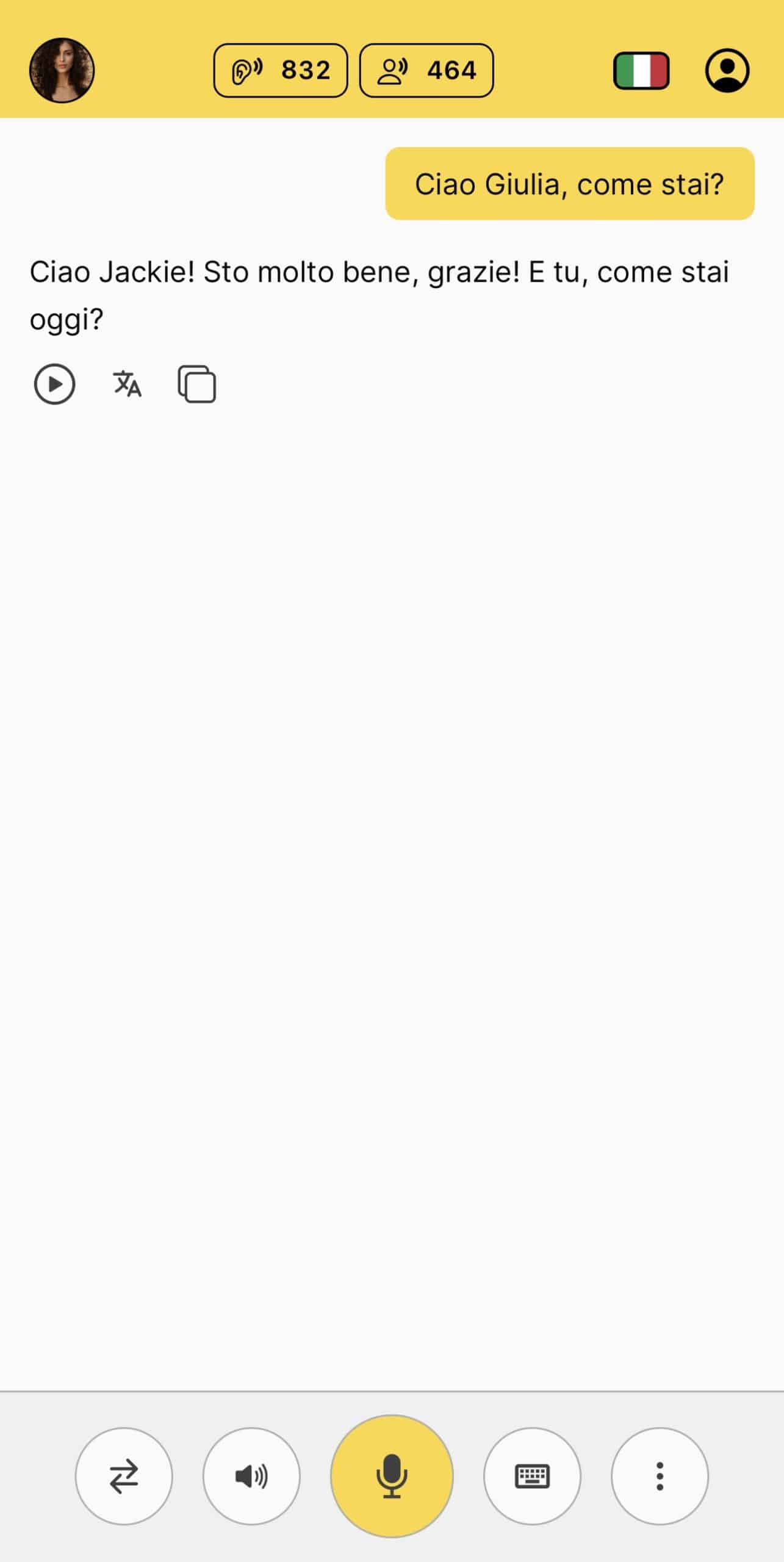
Task: Tap the listening counter 832 chip
Action: 281,70
